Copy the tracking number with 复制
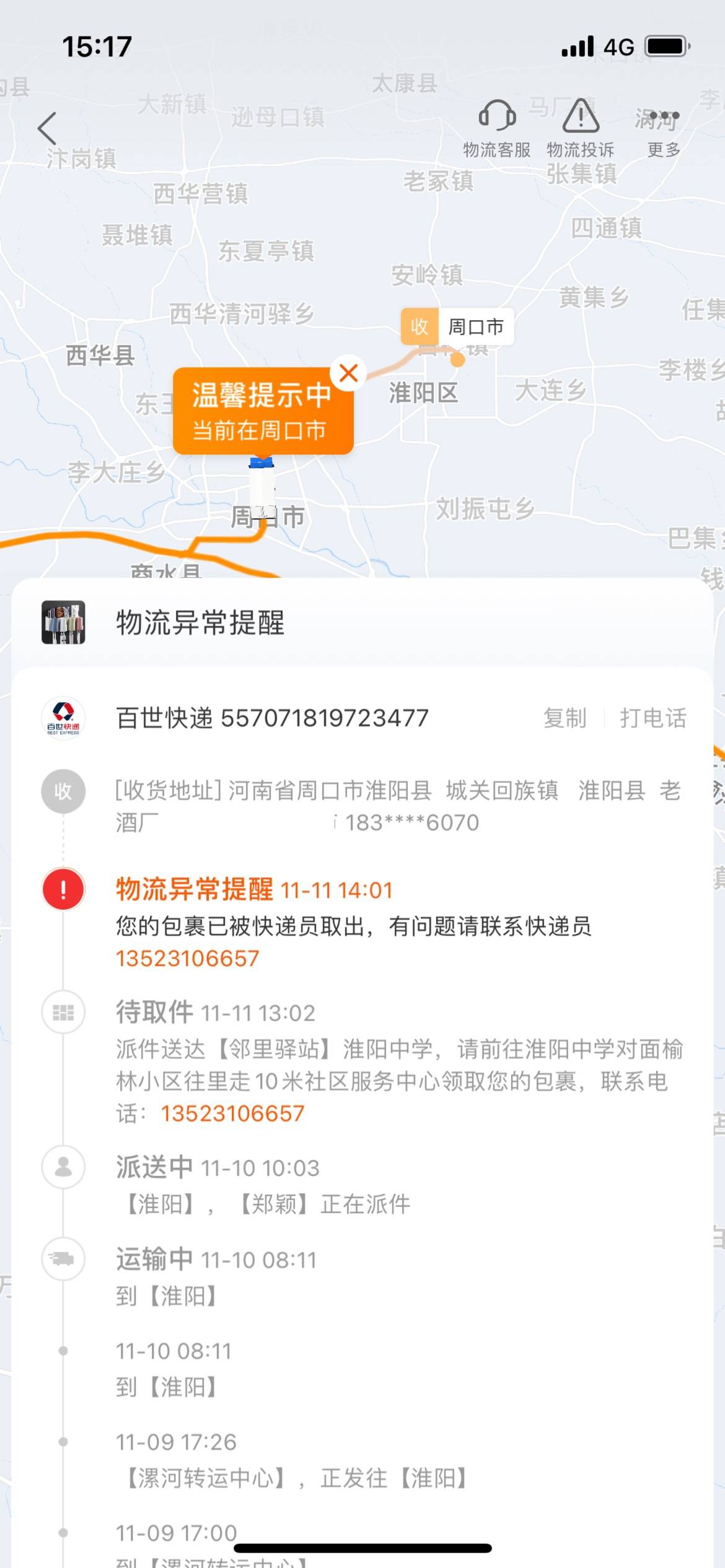Viewport: 725px width, 1568px height. (x=565, y=718)
